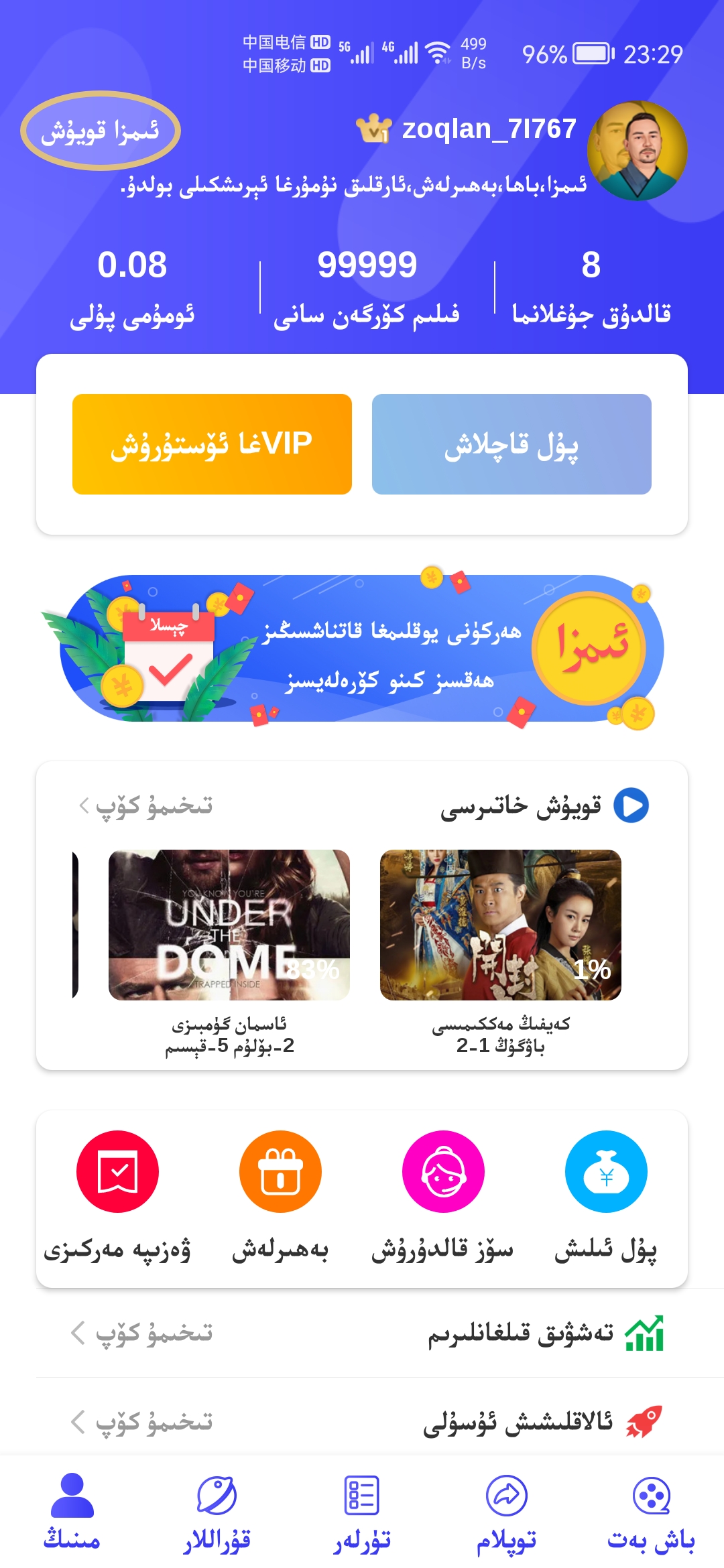View details of قويۇش خاتىرىسى history
724x1568 pixels.
pos(146,805)
